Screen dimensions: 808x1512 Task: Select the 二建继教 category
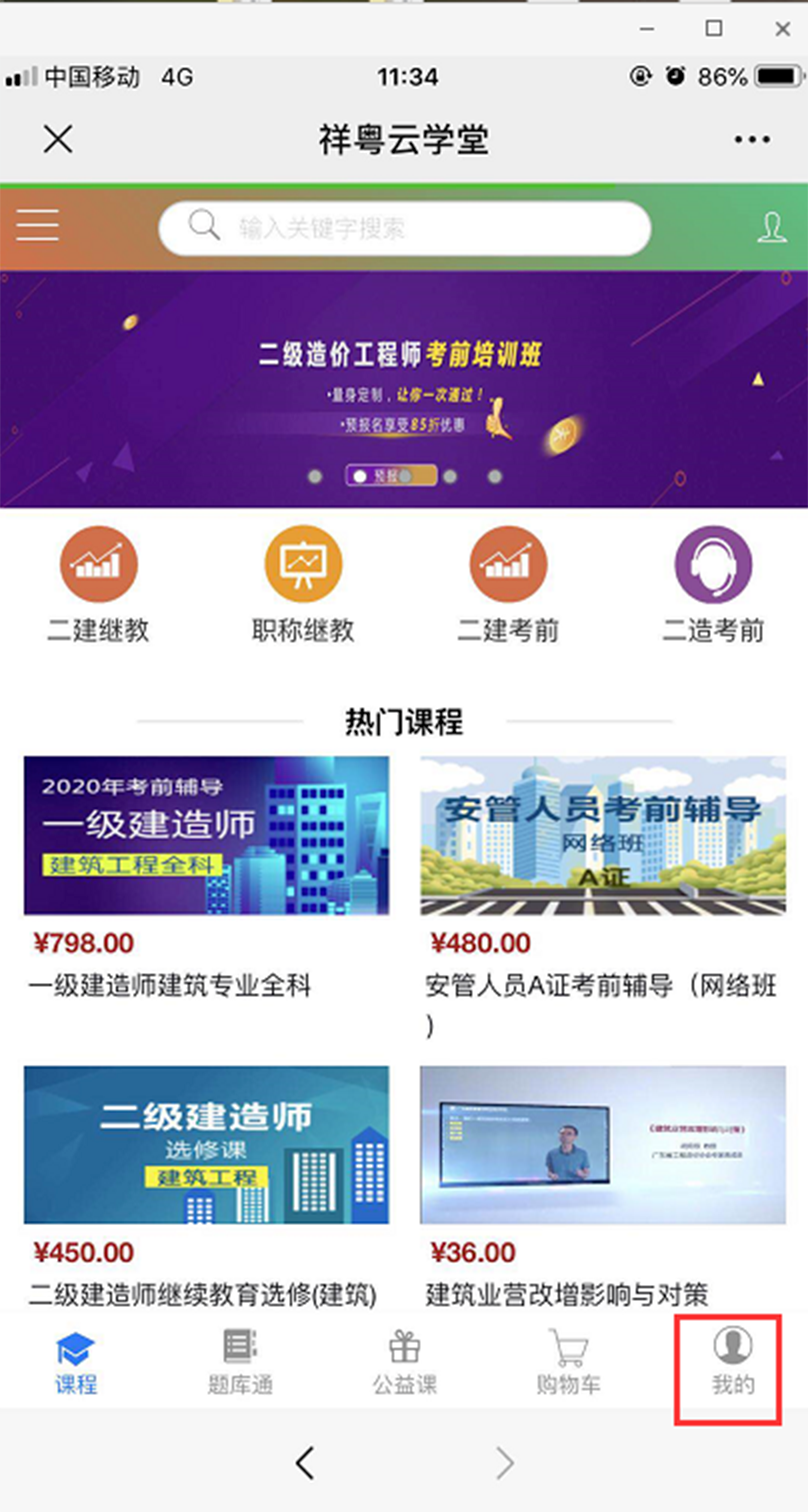pyautogui.click(x=98, y=586)
